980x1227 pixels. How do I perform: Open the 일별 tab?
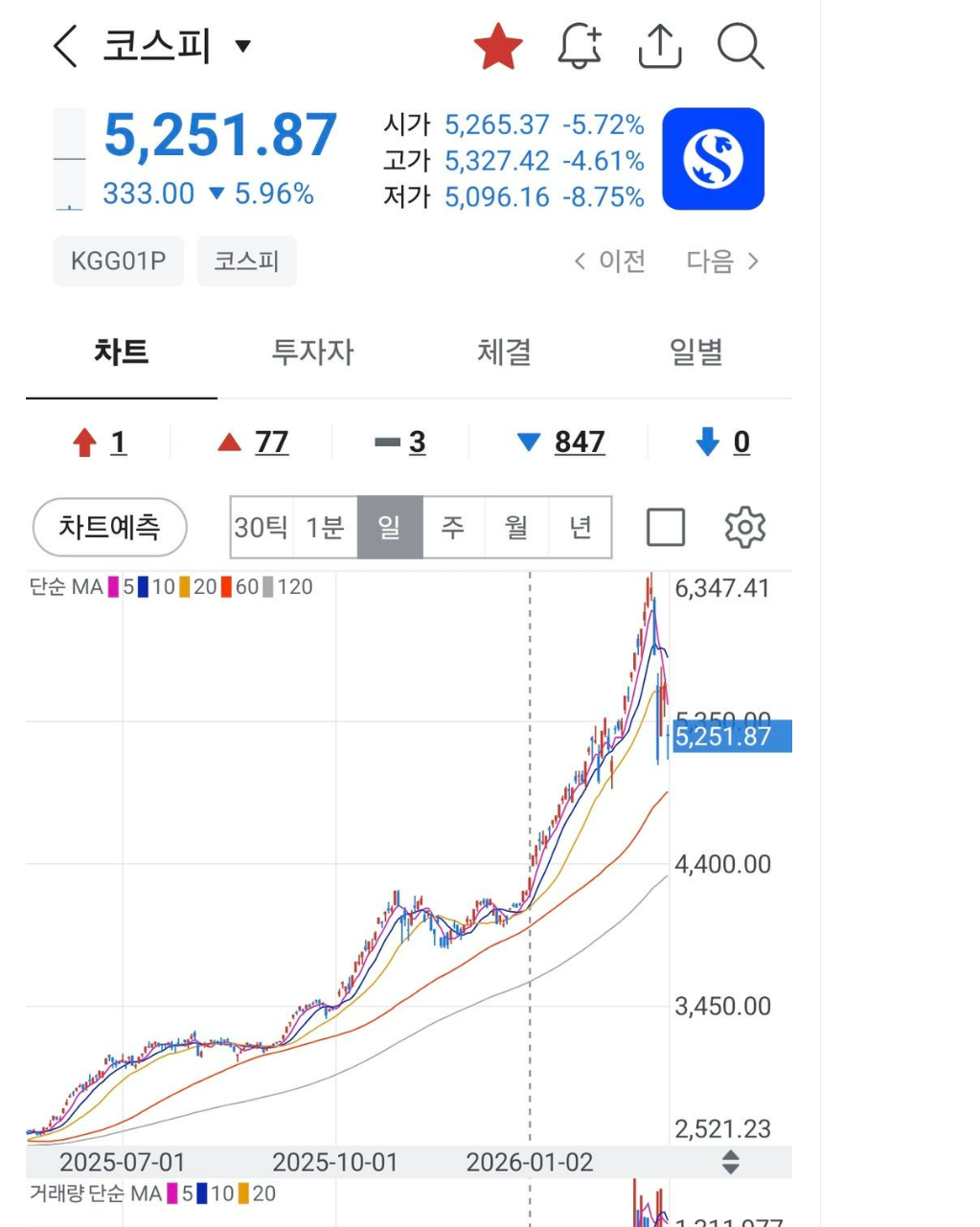tap(696, 352)
